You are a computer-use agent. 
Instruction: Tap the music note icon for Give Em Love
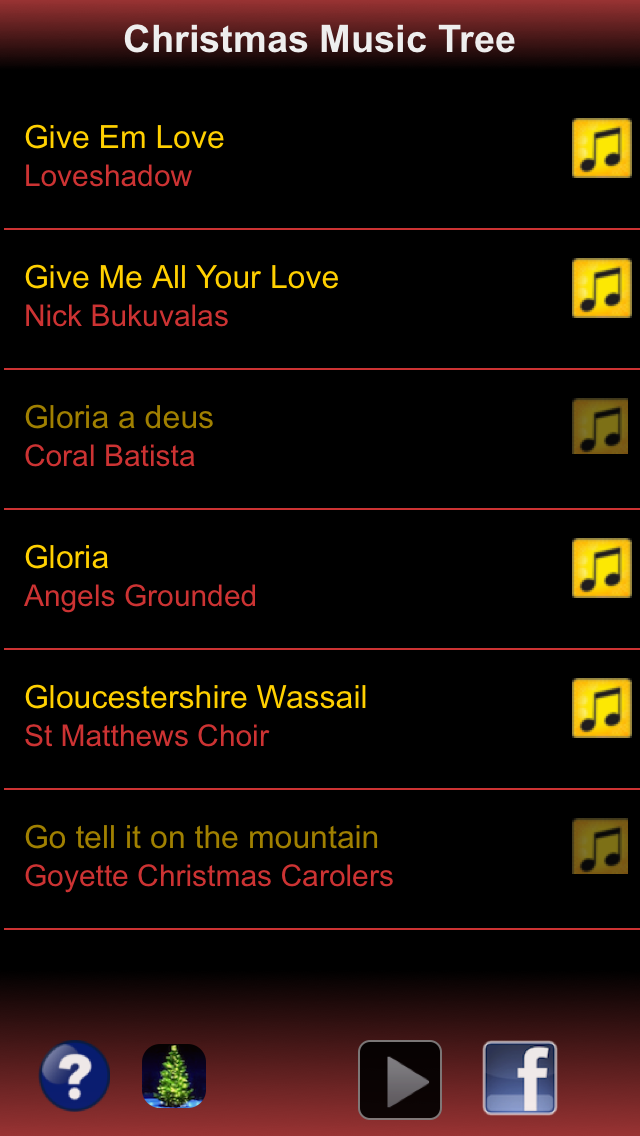601,149
